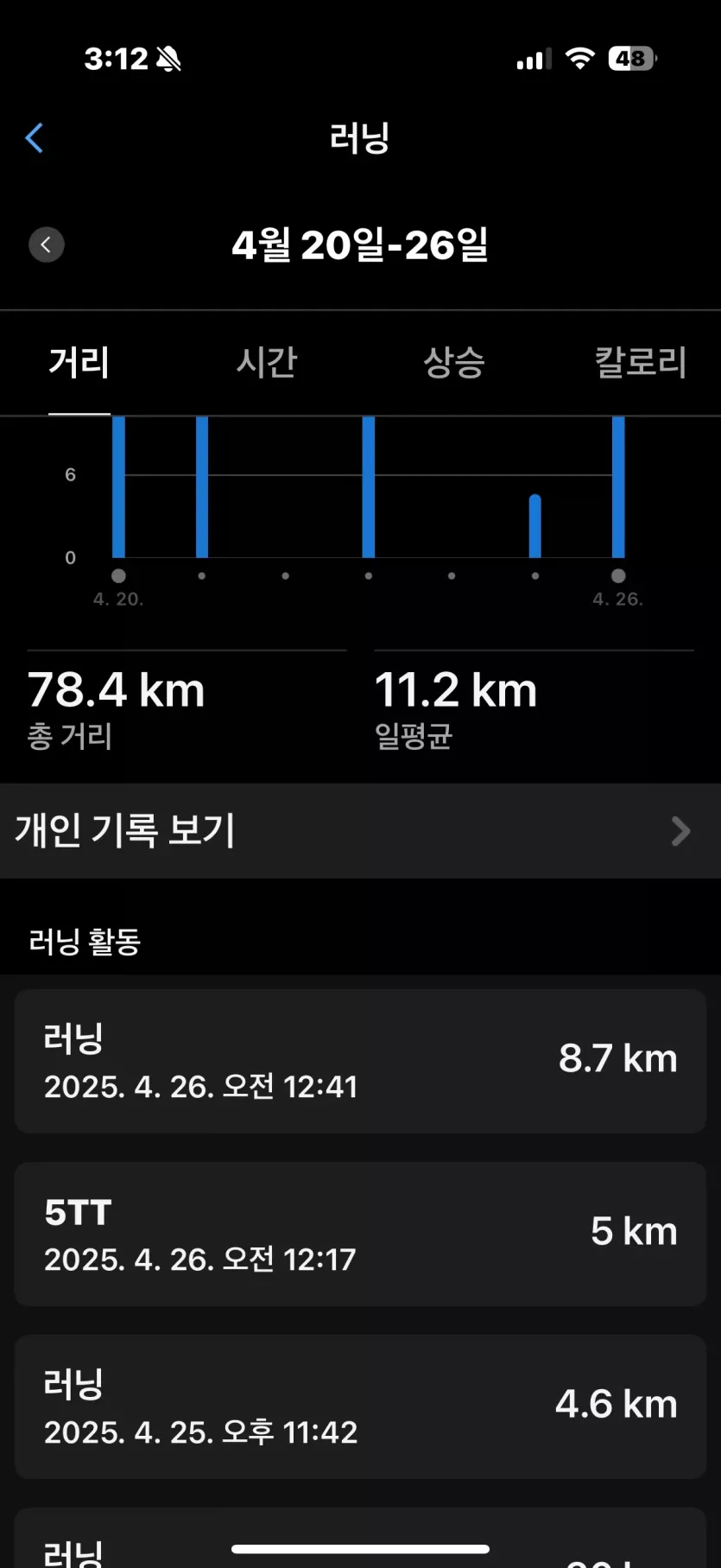Select the 거리 tab
Viewport: 721px width, 1568px height.
(79, 362)
